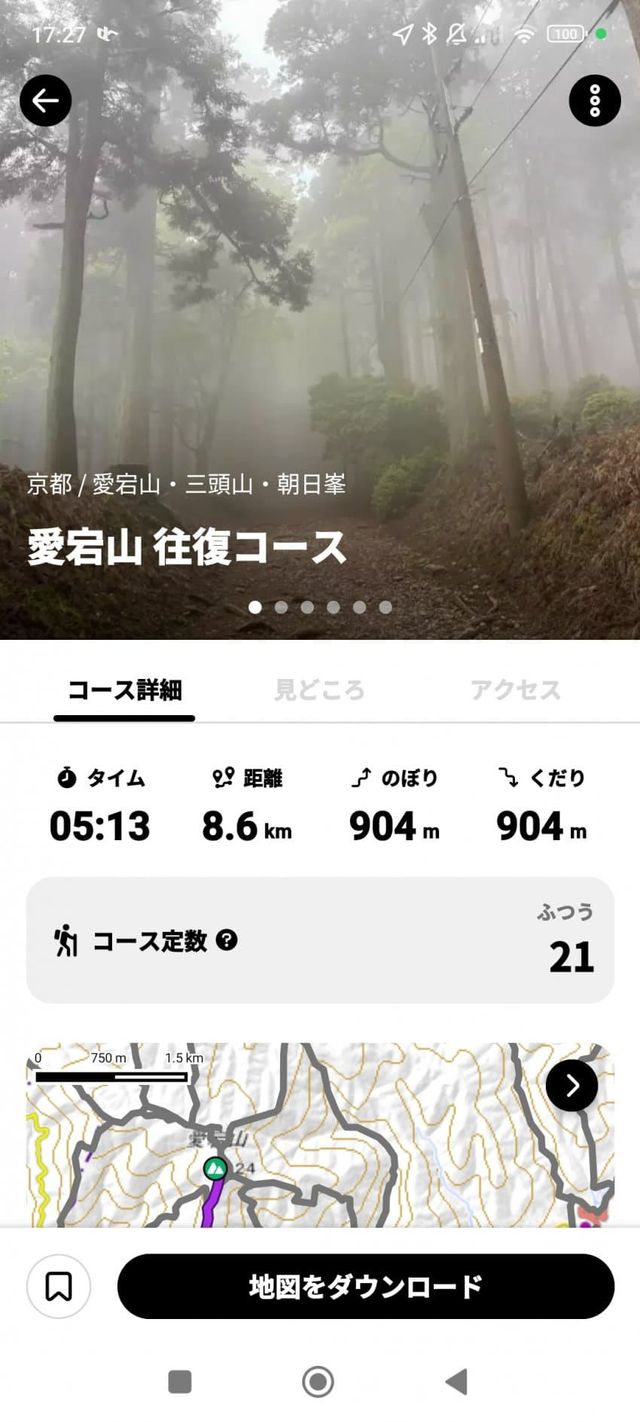Open the コース定数 help icon
The image size is (640, 1422).
coord(227,940)
